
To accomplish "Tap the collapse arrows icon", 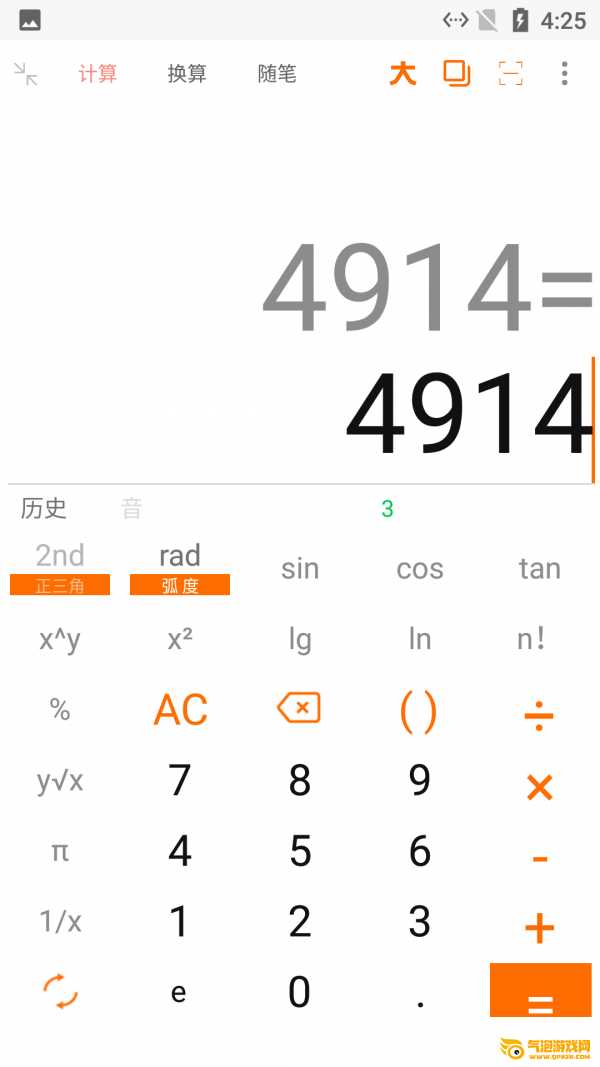I will (x=26, y=73).
